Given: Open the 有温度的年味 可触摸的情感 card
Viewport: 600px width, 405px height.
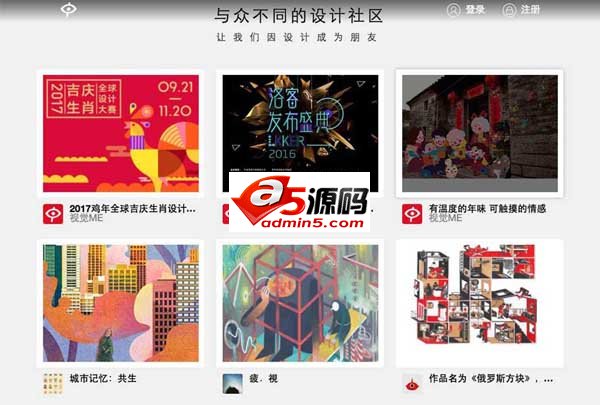Looking at the screenshot, I should tap(479, 132).
